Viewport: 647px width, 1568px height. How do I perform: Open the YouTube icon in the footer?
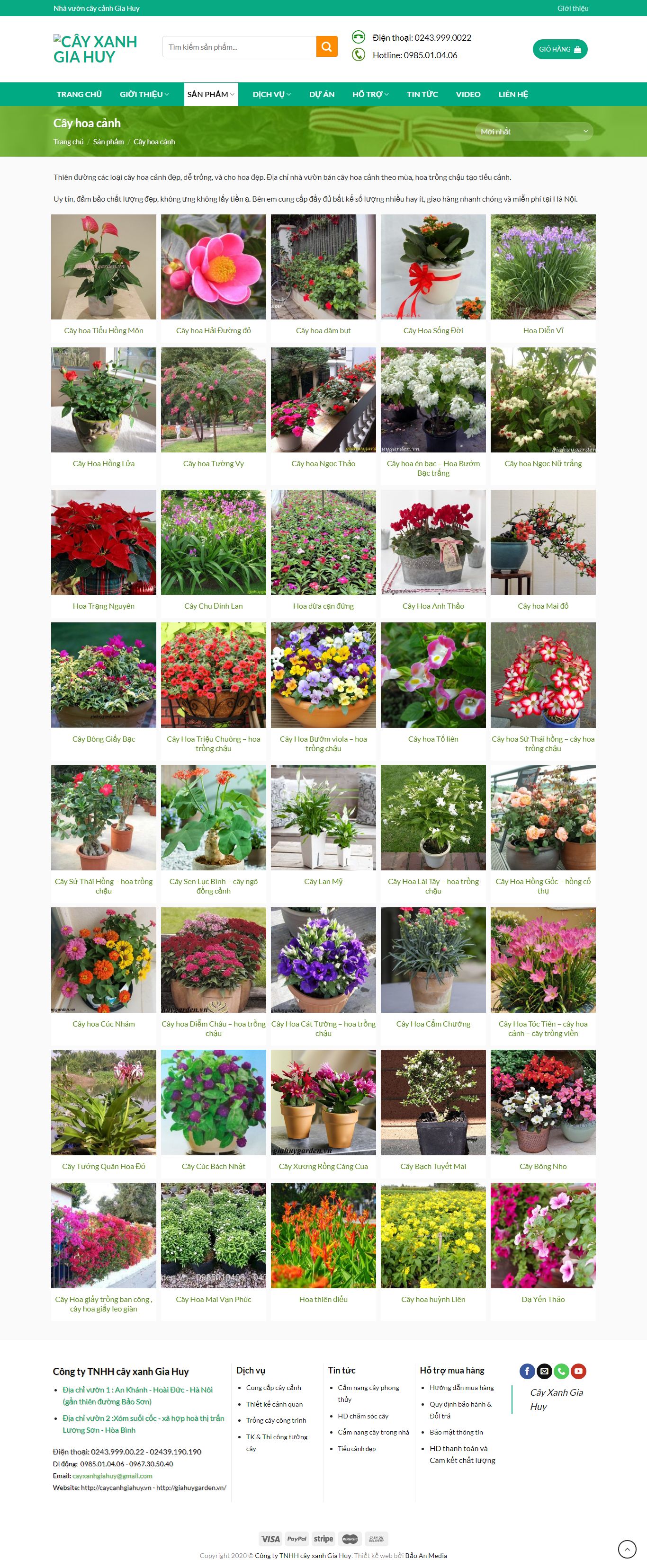(x=578, y=1371)
